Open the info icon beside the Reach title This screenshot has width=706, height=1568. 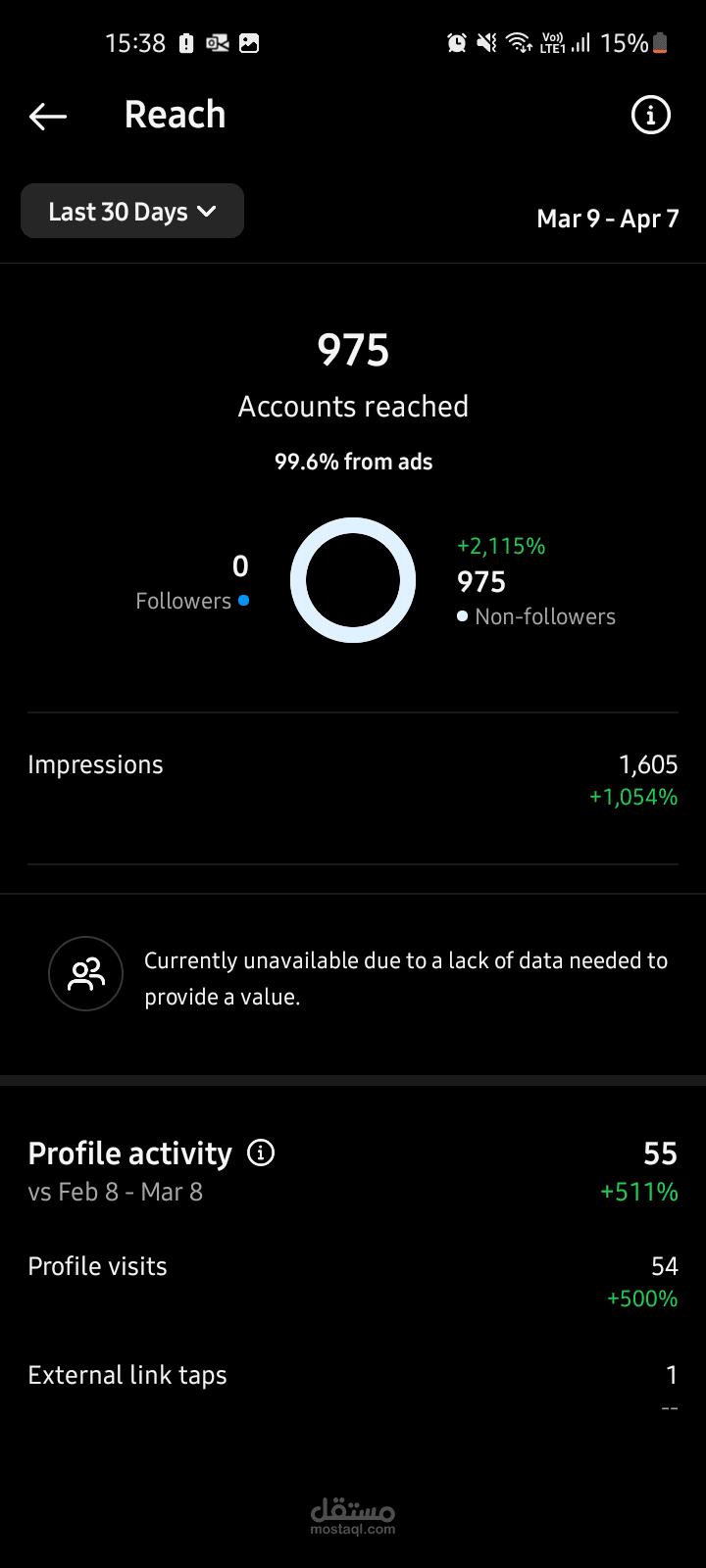coord(650,116)
